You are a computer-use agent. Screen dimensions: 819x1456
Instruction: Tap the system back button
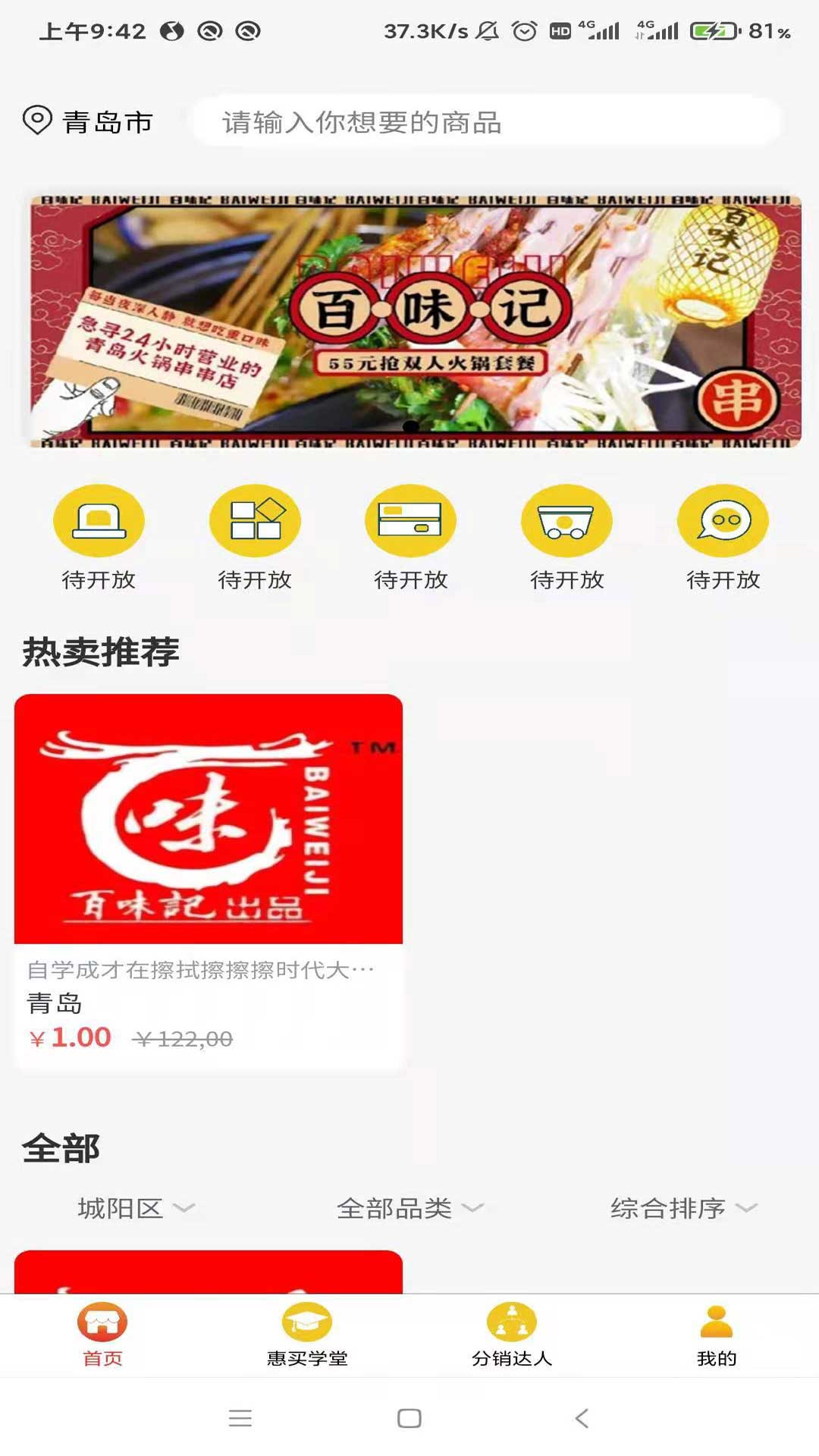tap(582, 1418)
